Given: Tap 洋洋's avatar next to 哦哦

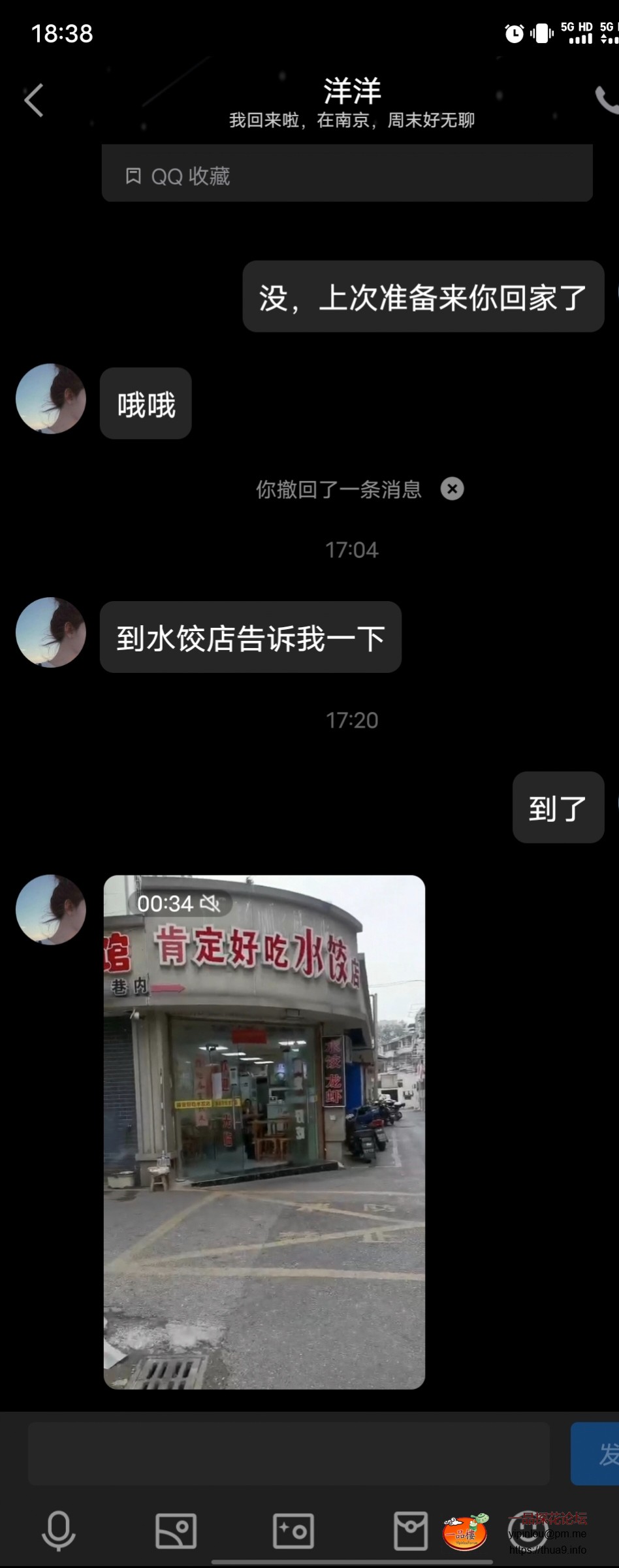Looking at the screenshot, I should [51, 399].
